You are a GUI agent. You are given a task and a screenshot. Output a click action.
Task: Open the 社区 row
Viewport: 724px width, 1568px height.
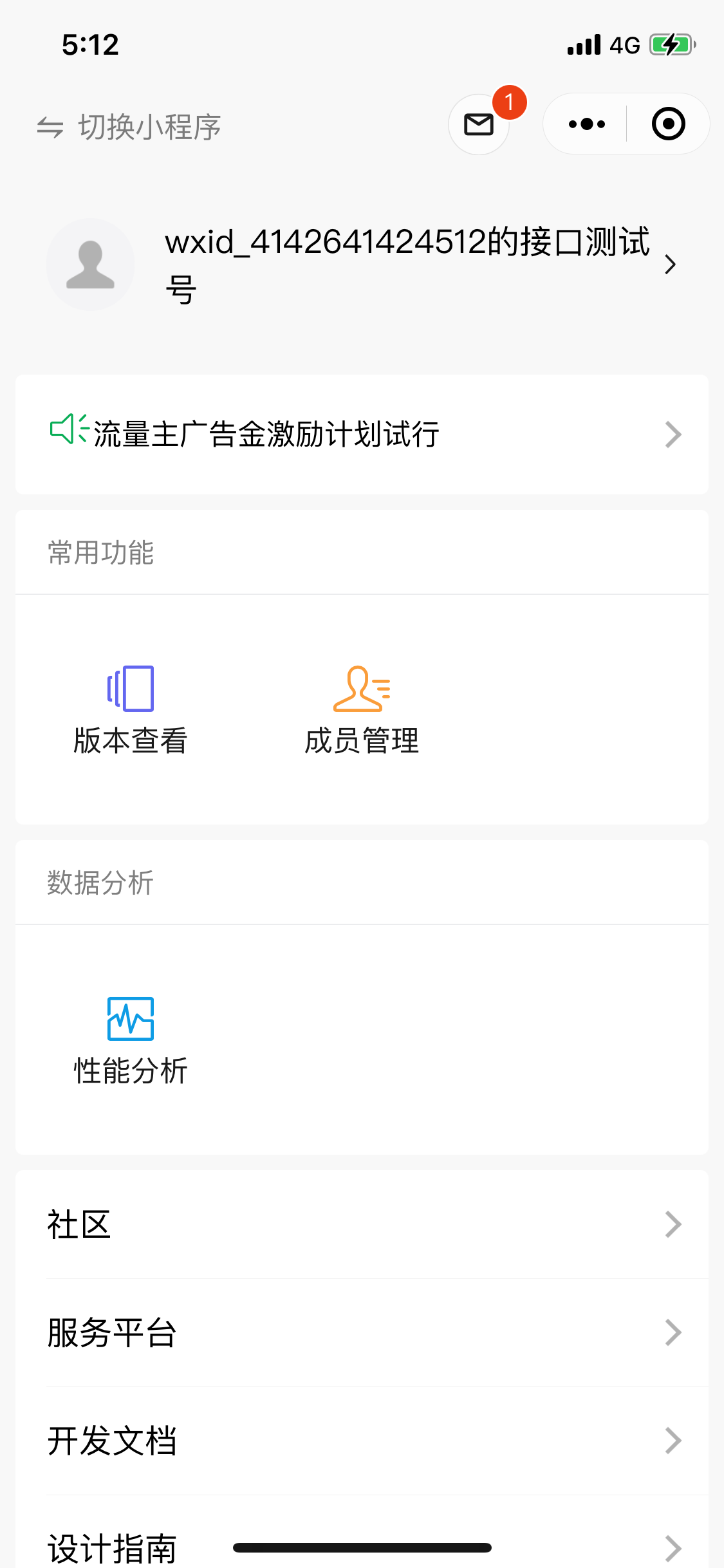pyautogui.click(x=362, y=1225)
